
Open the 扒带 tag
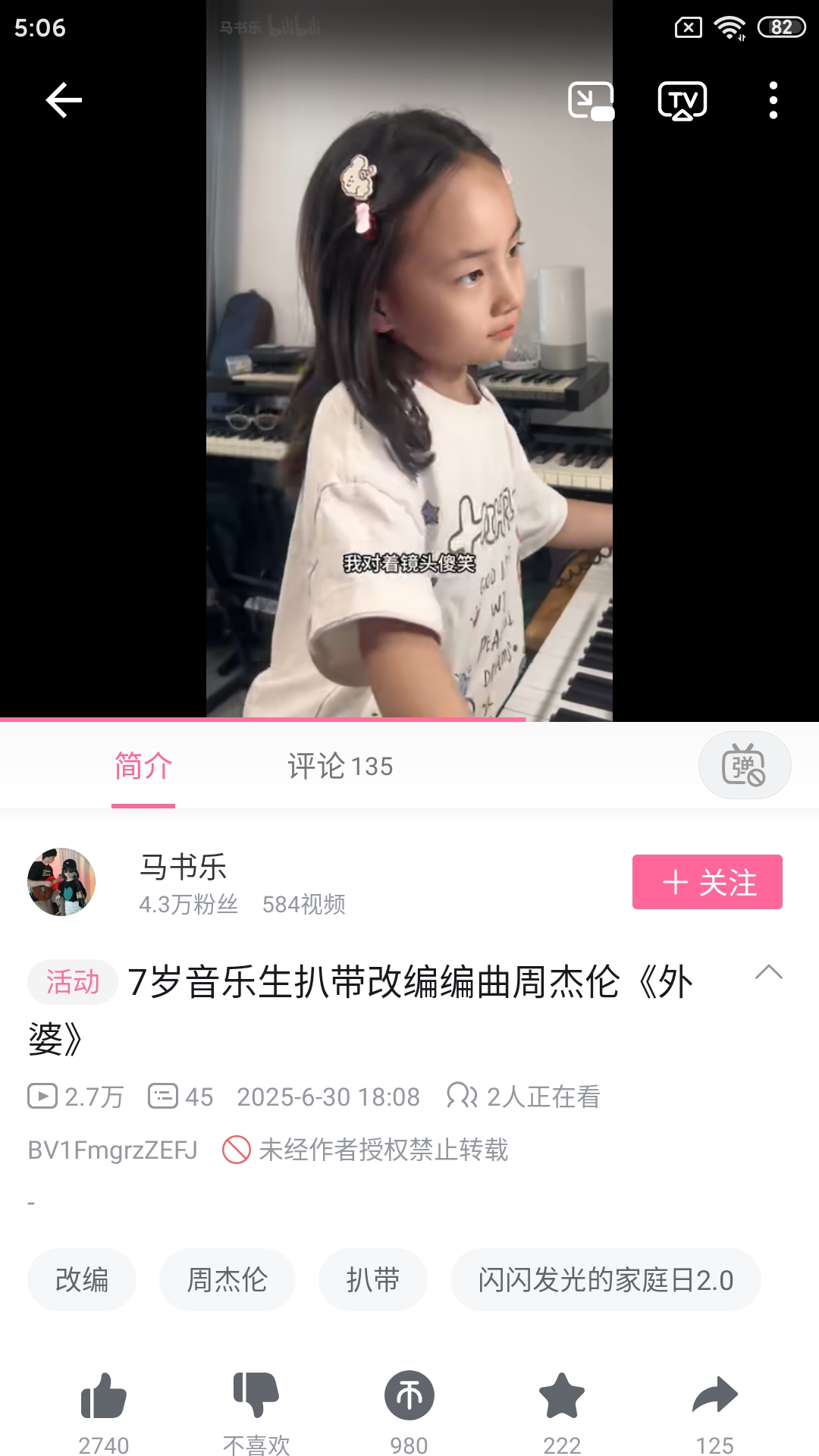coord(372,1280)
